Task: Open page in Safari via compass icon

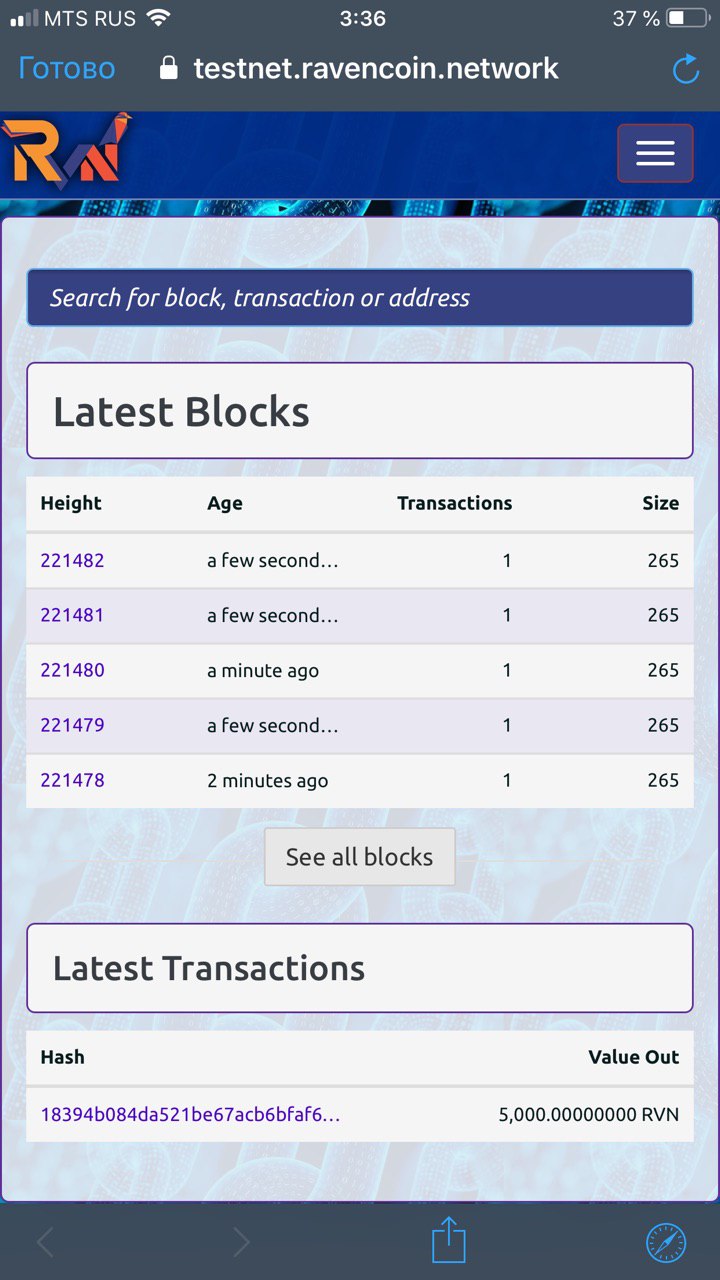Action: [x=666, y=1243]
